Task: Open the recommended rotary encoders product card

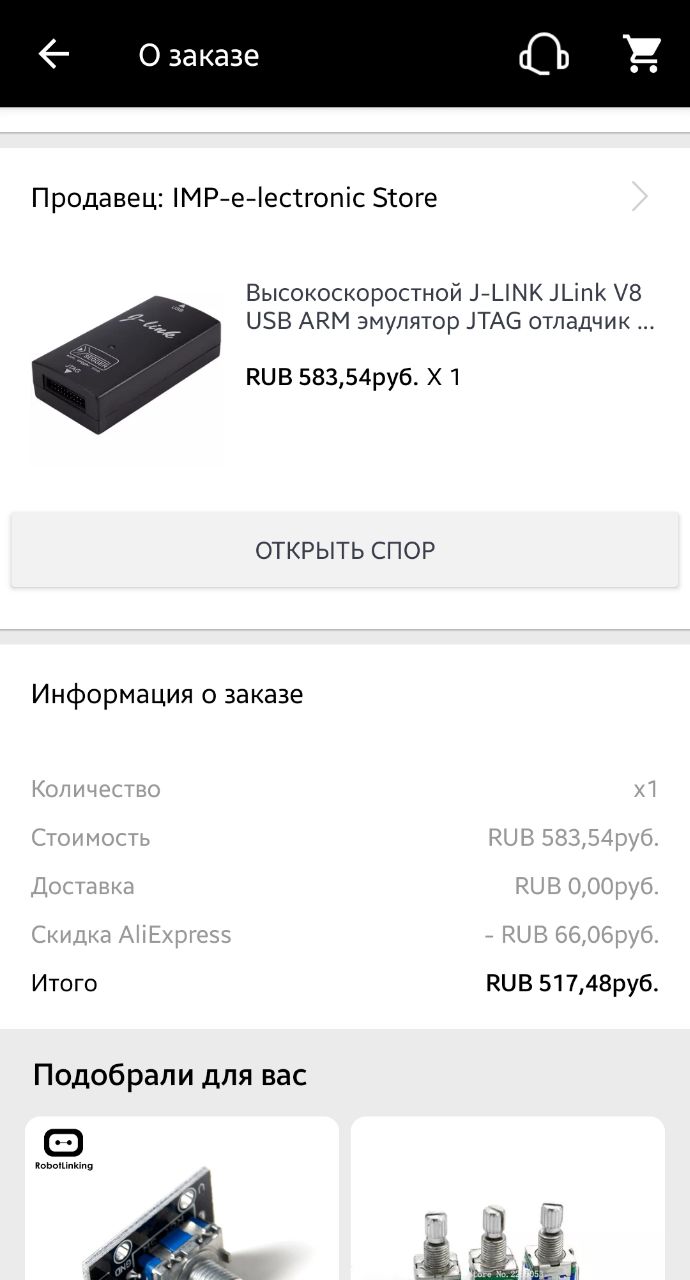Action: click(x=508, y=1198)
